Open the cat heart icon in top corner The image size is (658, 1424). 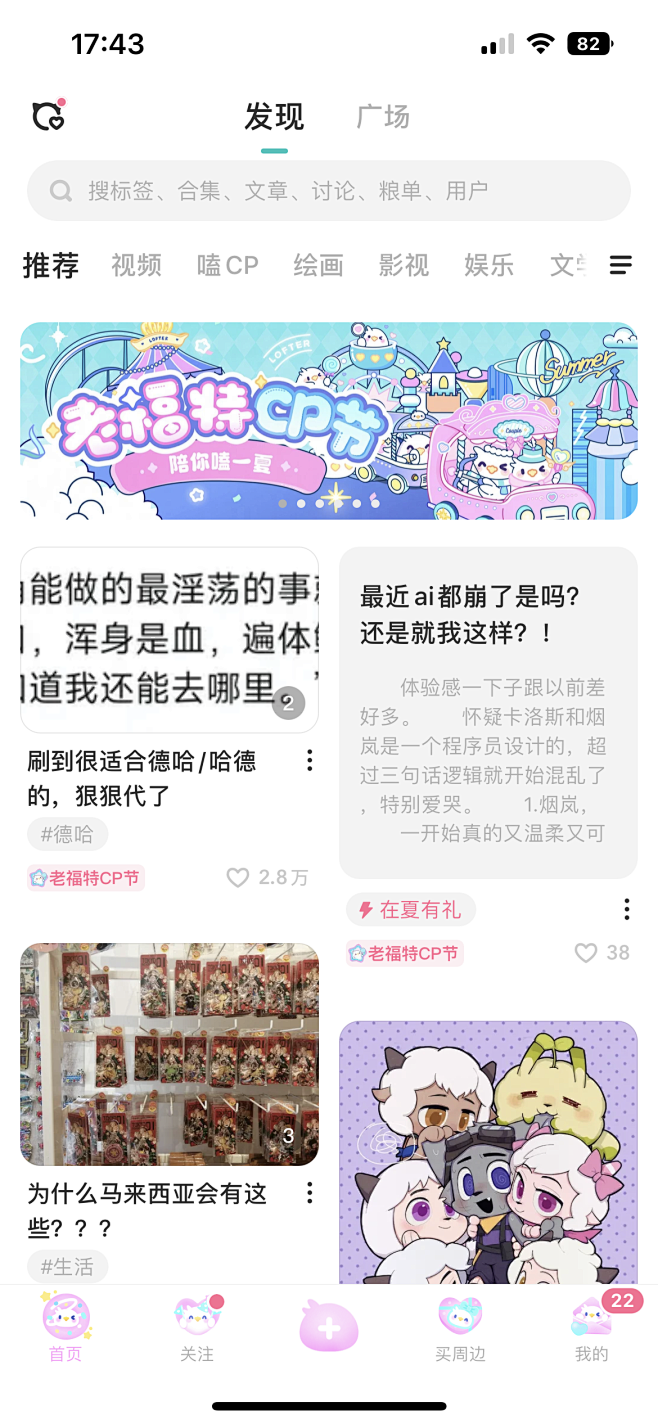48,117
